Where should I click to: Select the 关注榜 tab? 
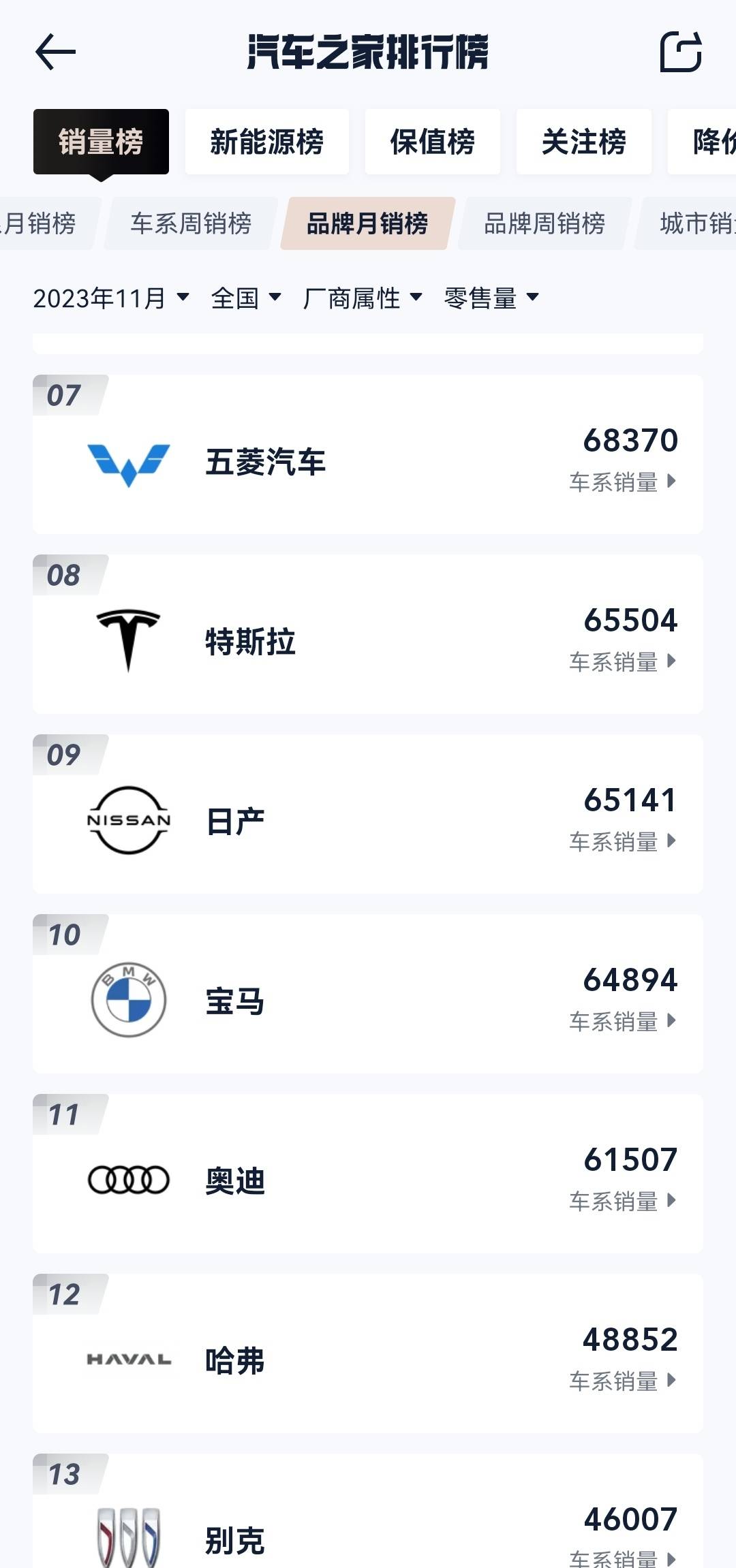[583, 142]
